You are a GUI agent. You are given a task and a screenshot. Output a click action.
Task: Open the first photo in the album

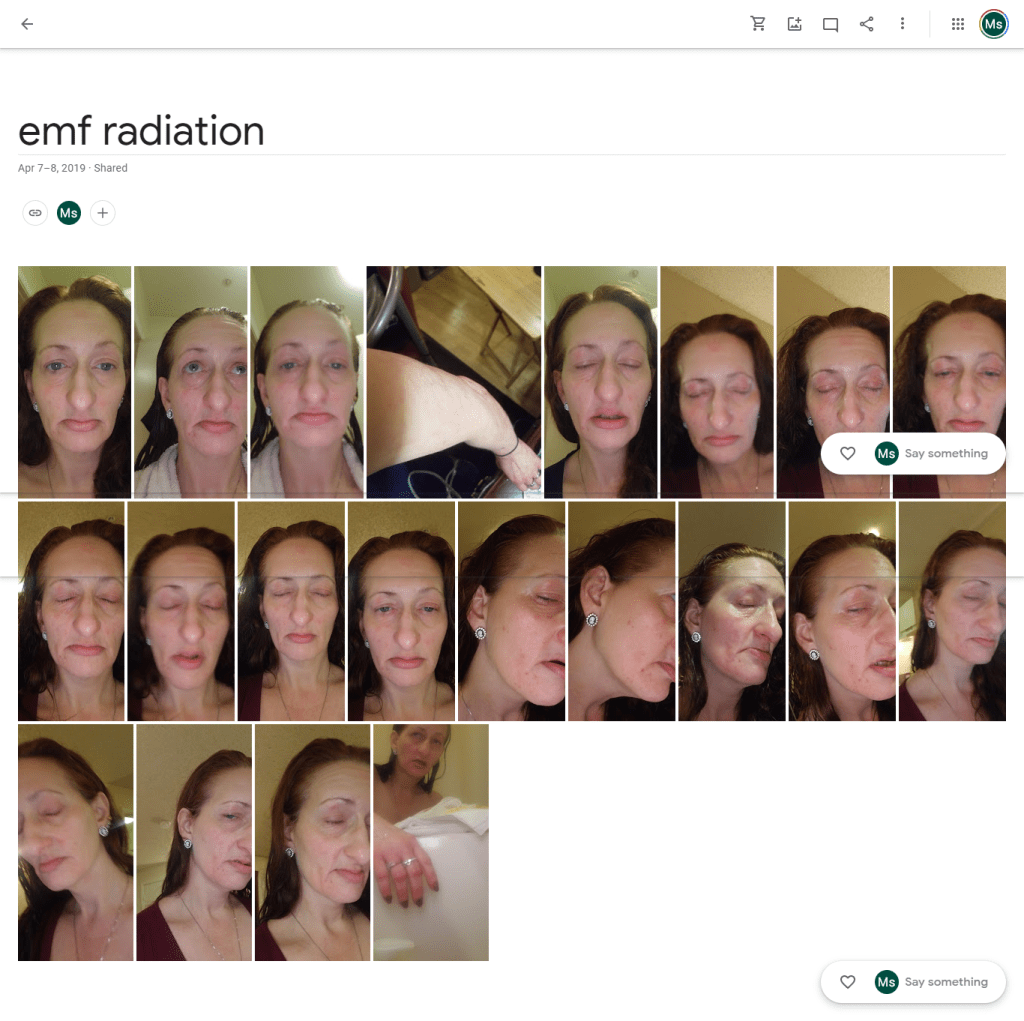(74, 382)
